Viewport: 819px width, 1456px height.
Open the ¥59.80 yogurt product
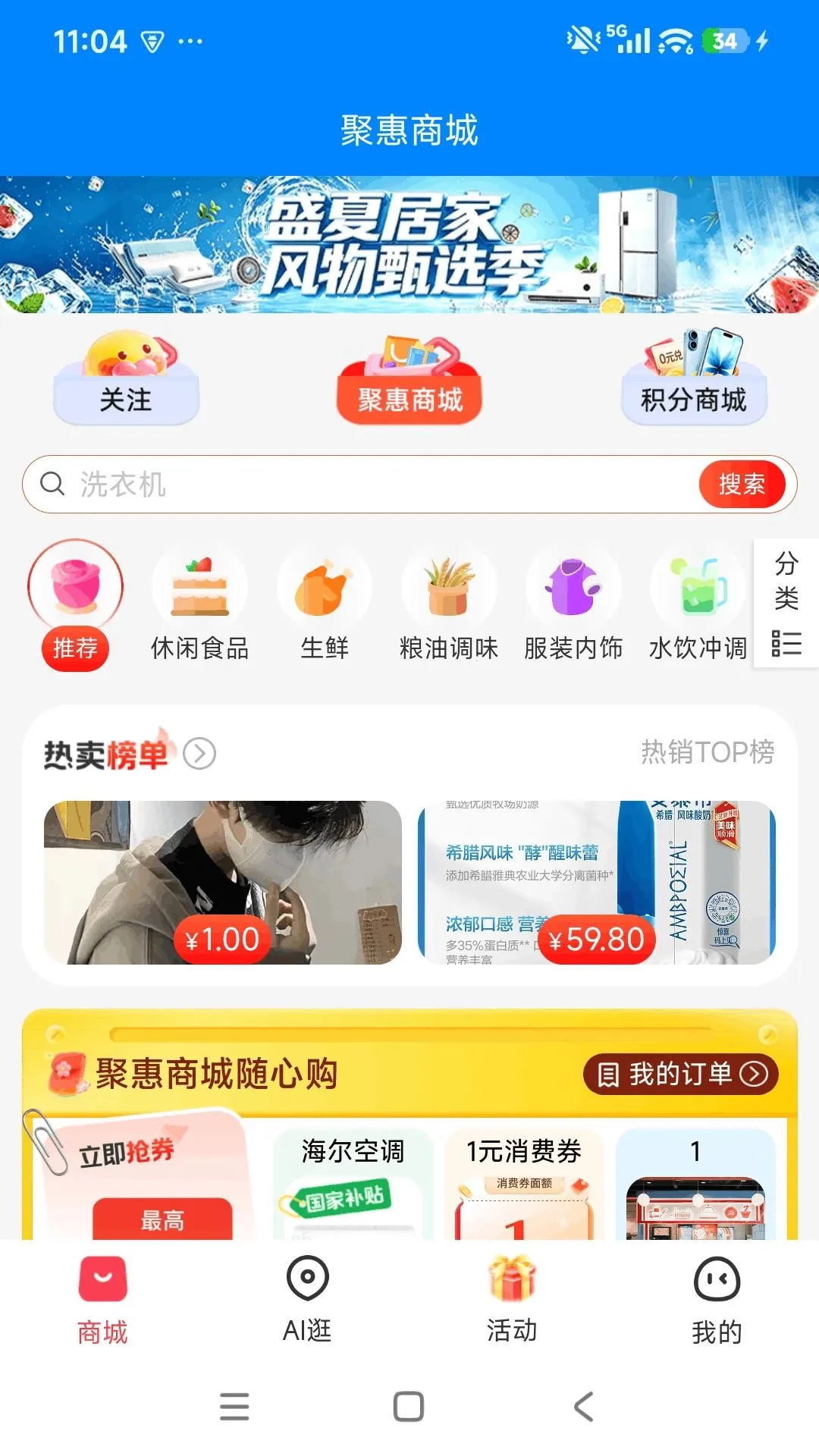[x=597, y=883]
